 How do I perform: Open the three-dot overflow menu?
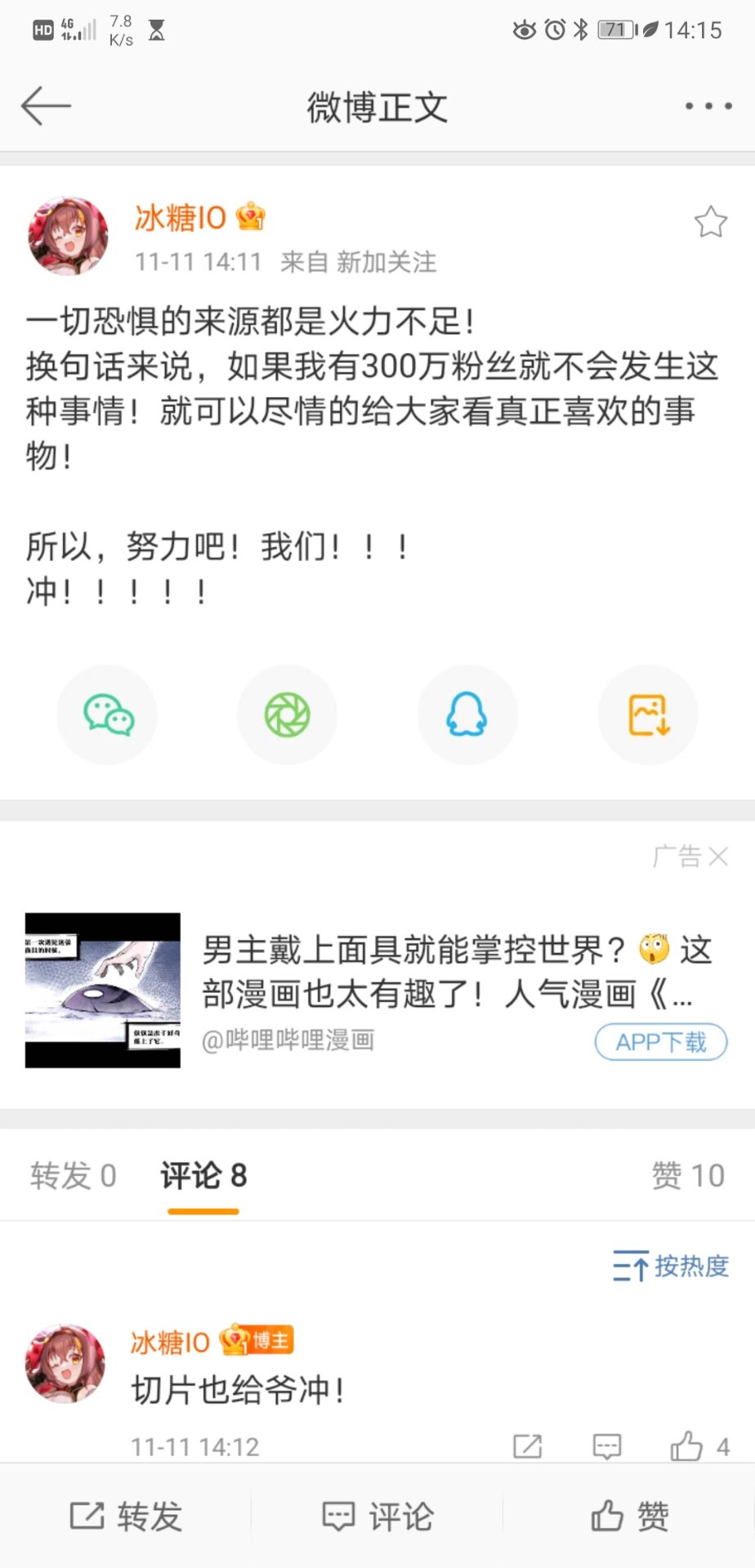(708, 106)
